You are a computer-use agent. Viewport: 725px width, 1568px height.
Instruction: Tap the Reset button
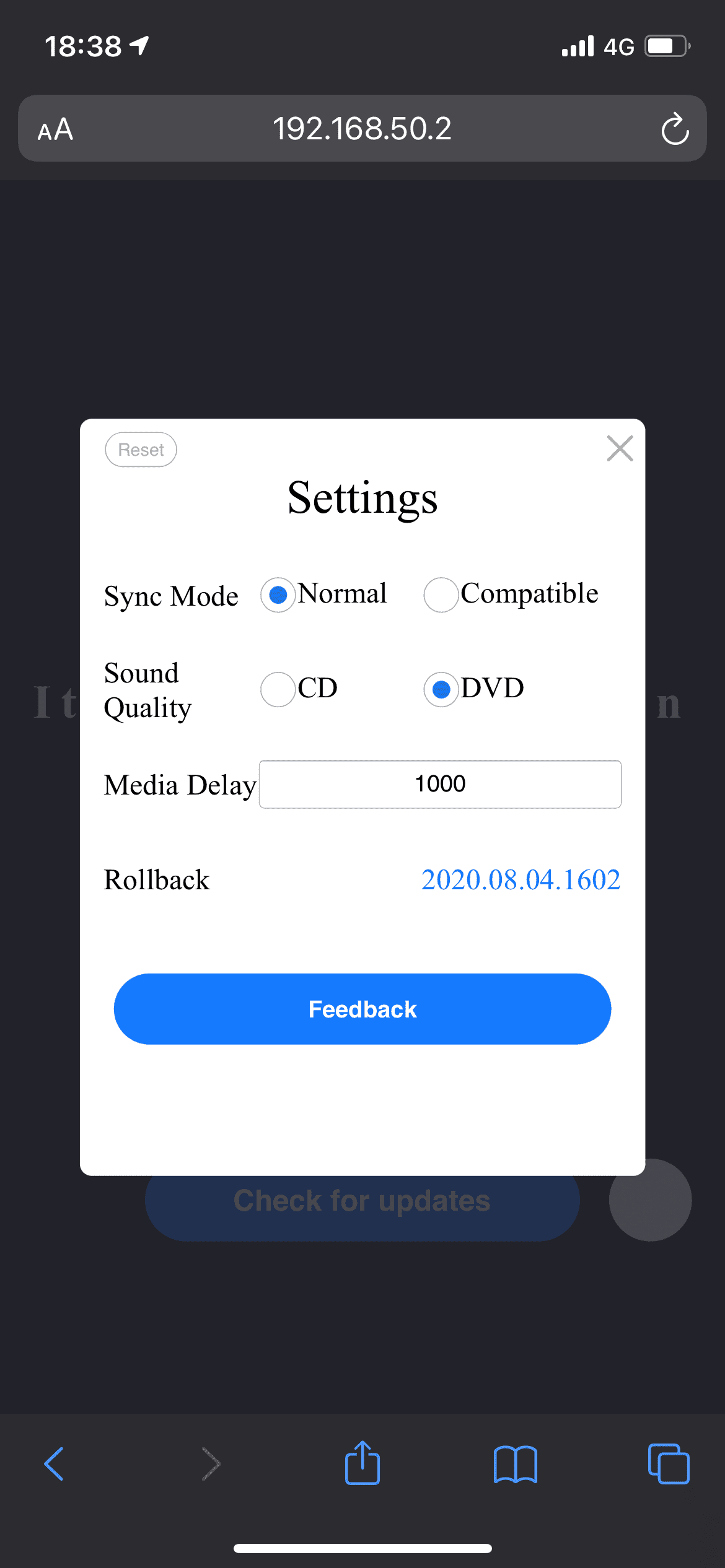141,450
